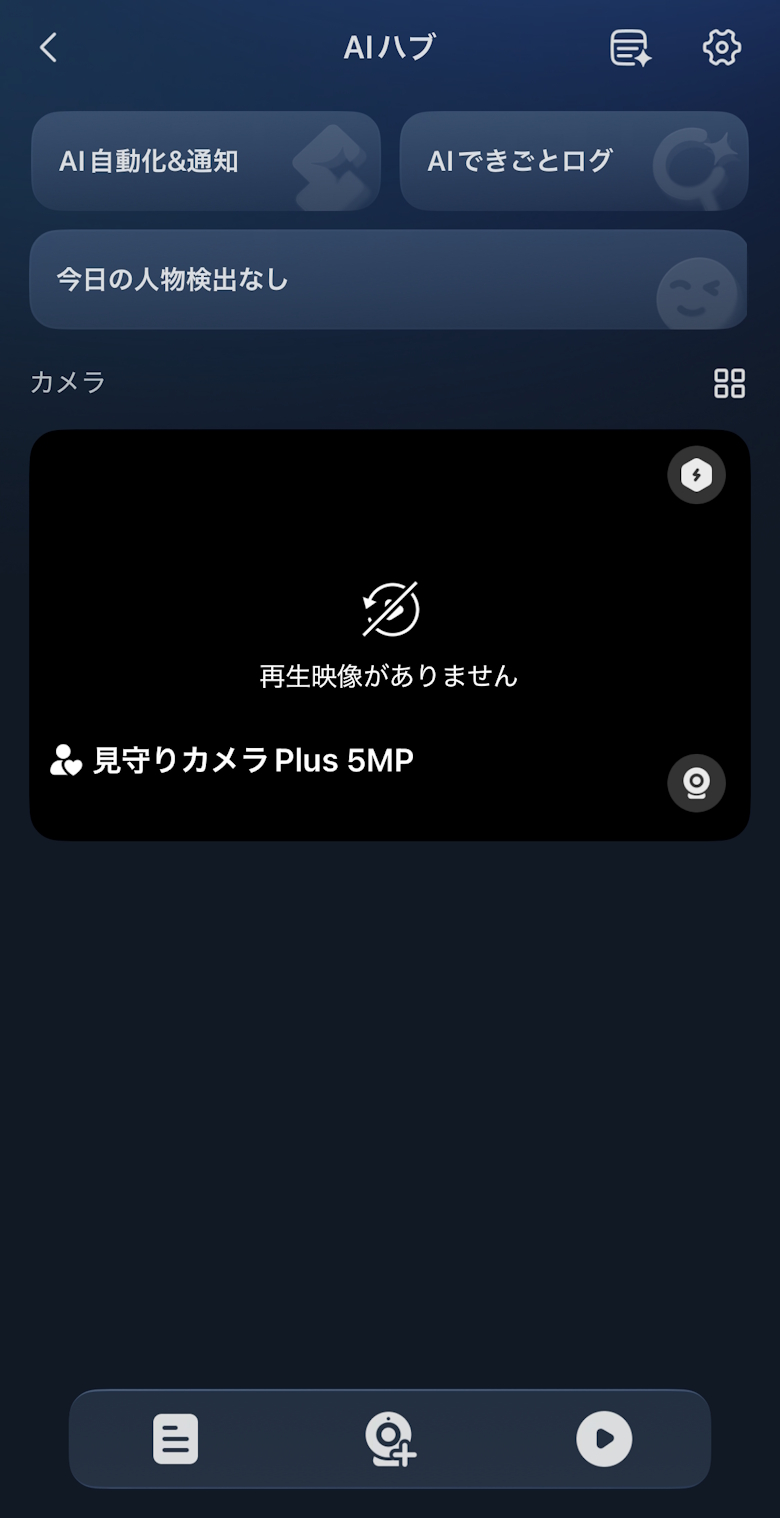Tap the lightning hexagon icon on camera card

(x=696, y=475)
